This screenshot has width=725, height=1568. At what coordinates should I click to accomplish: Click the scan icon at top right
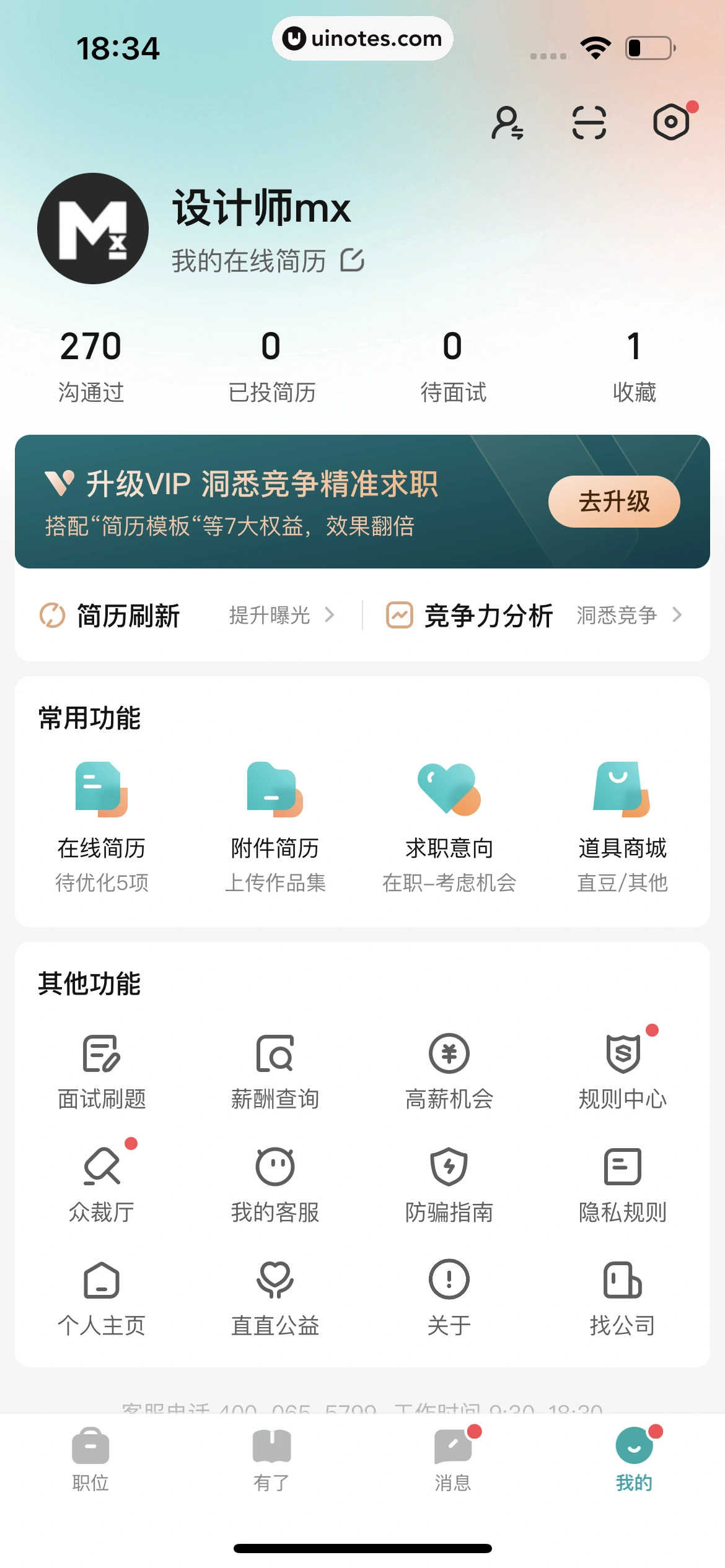click(587, 123)
